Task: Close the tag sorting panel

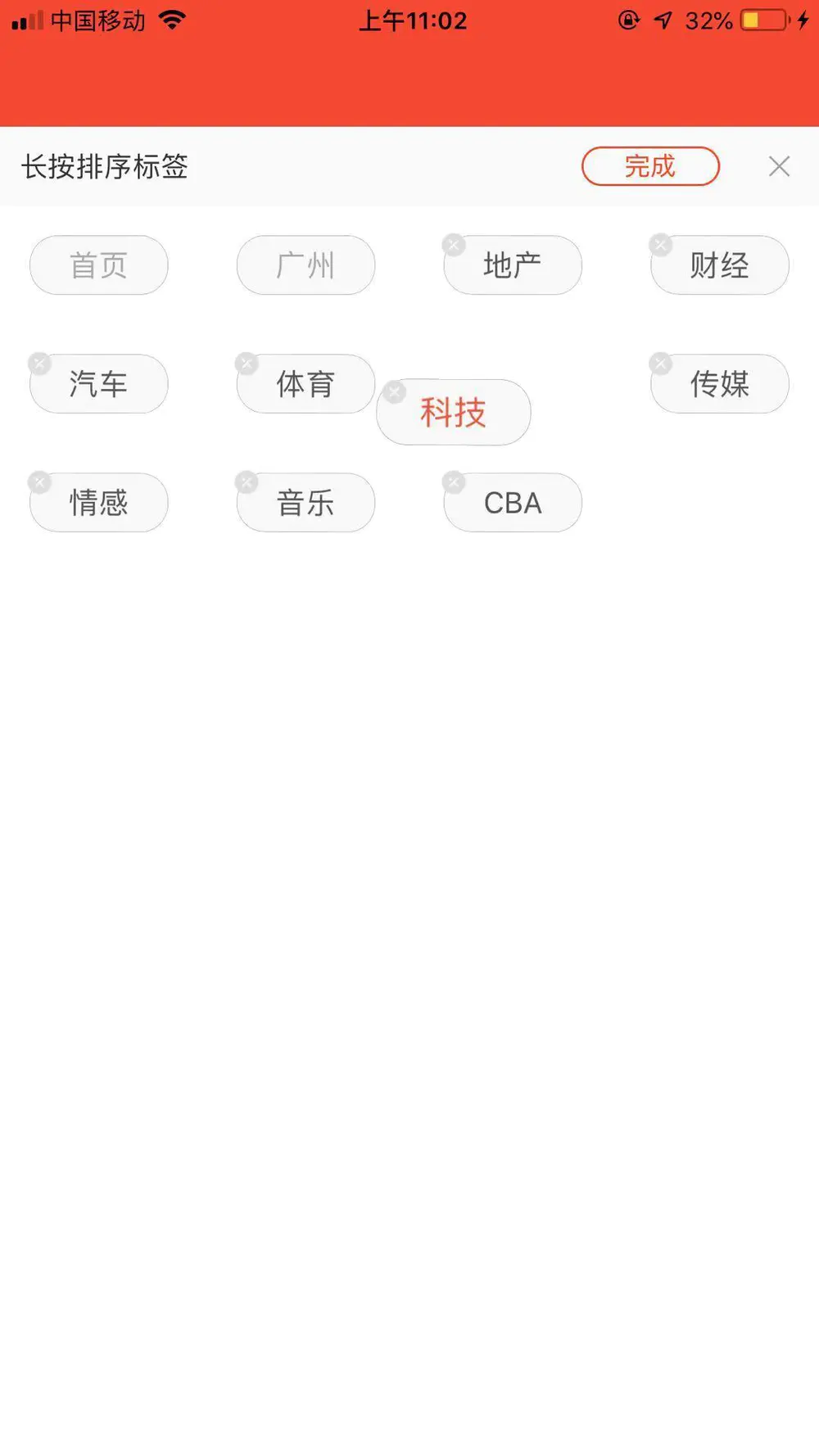Action: point(779,166)
